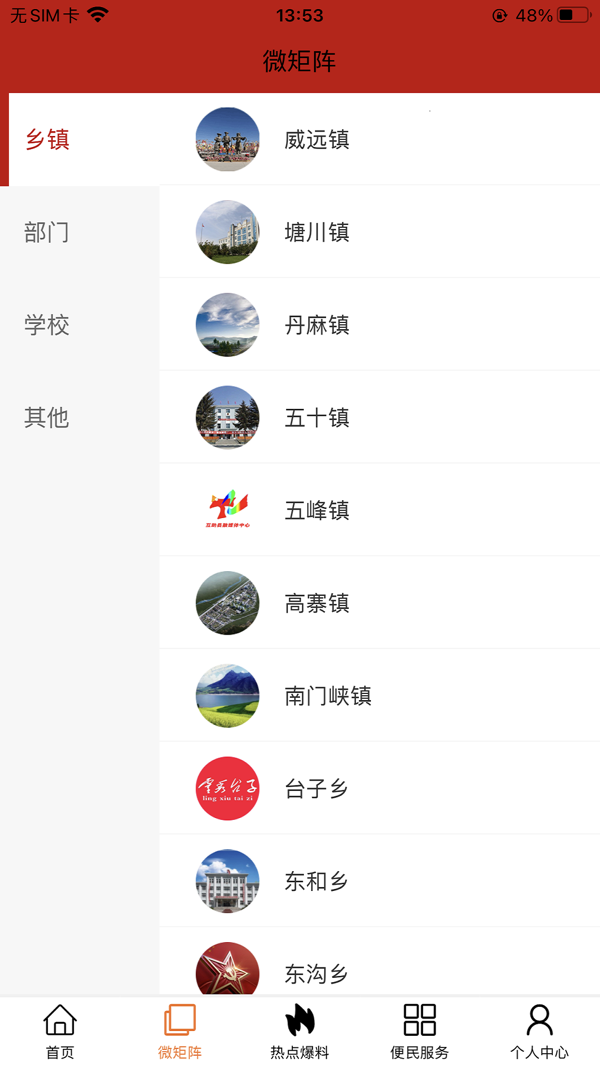This screenshot has height=1067, width=600.
Task: Switch to the 热点爆料 tab
Action: point(300,1031)
